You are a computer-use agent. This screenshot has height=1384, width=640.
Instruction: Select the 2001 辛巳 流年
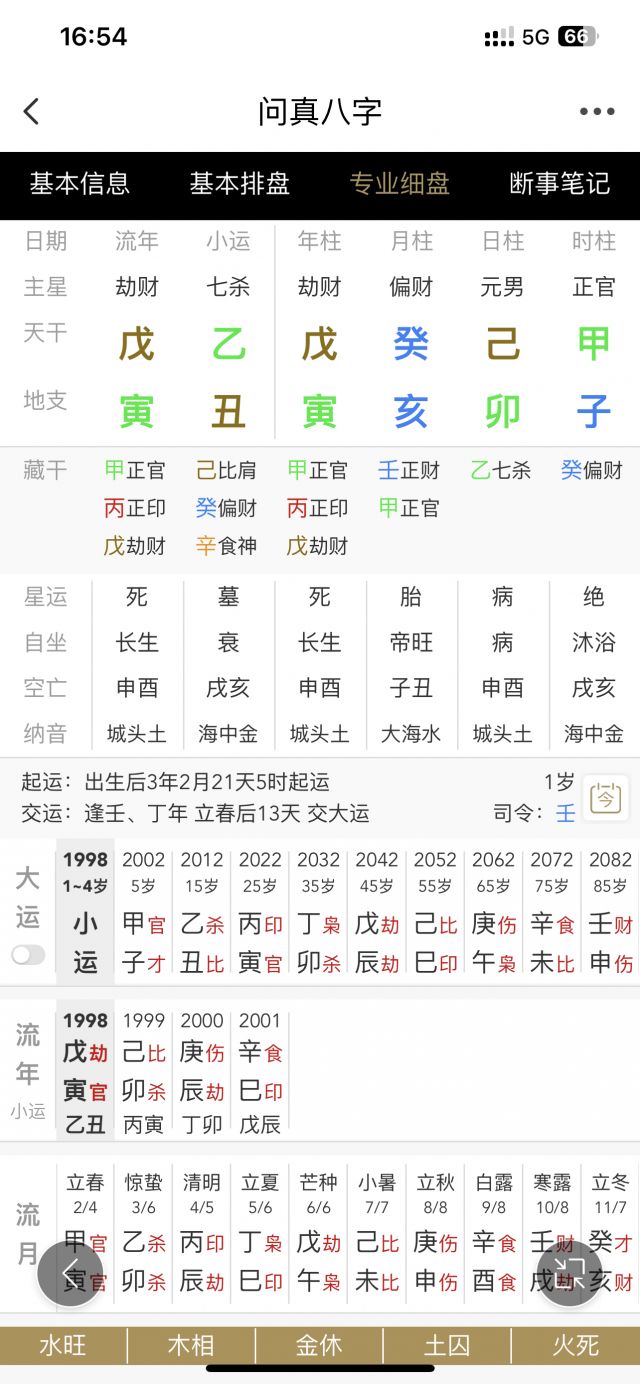click(260, 1072)
